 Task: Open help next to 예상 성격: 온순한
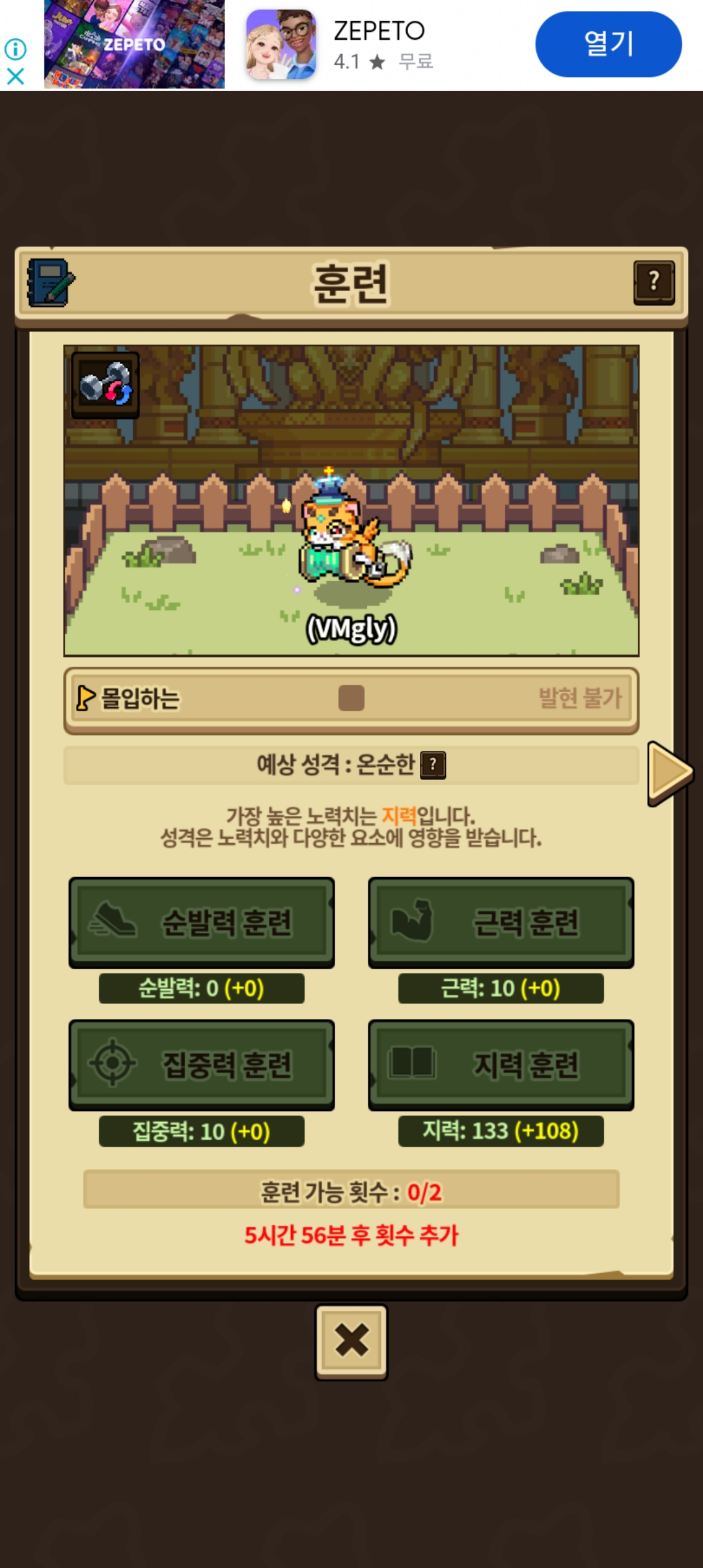coord(433,764)
